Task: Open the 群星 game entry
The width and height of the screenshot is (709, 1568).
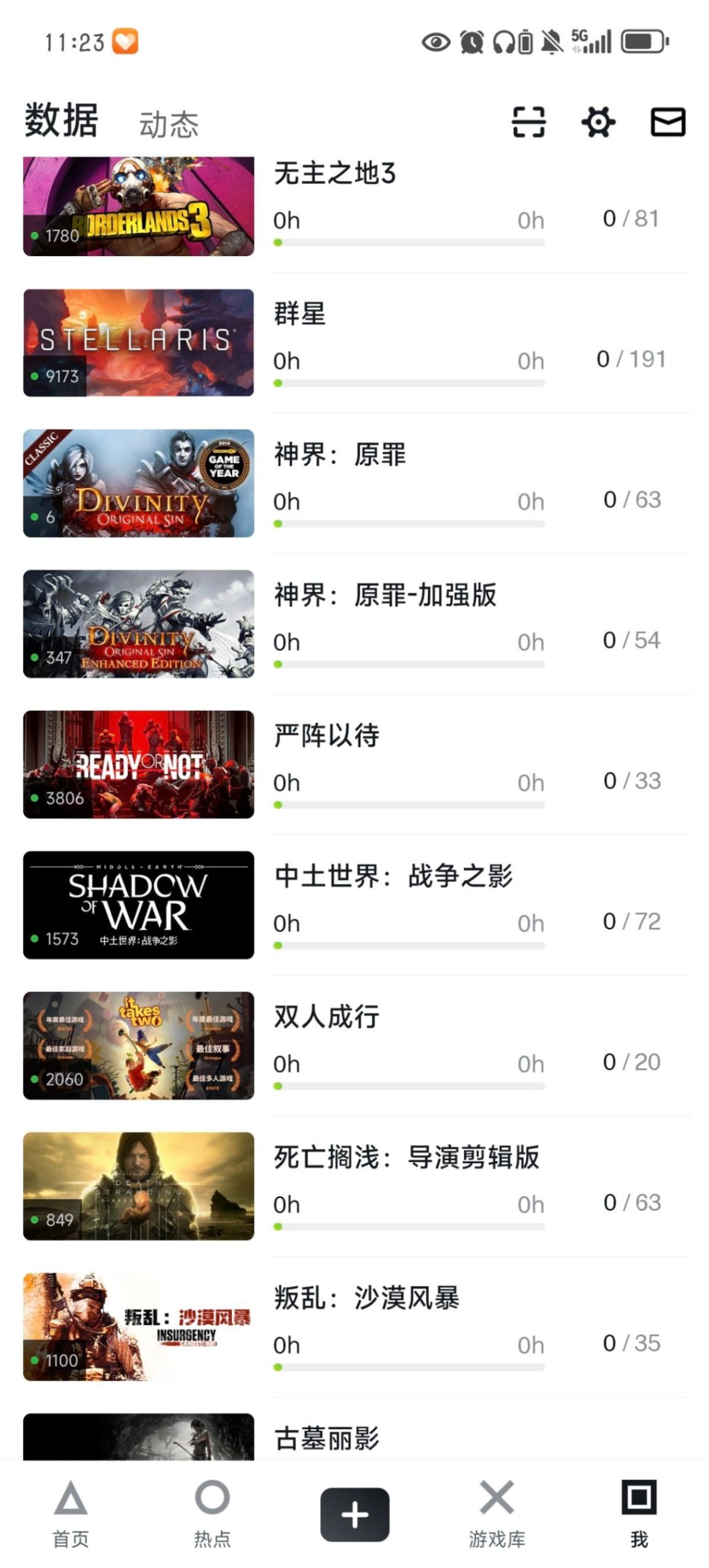Action: click(299, 314)
